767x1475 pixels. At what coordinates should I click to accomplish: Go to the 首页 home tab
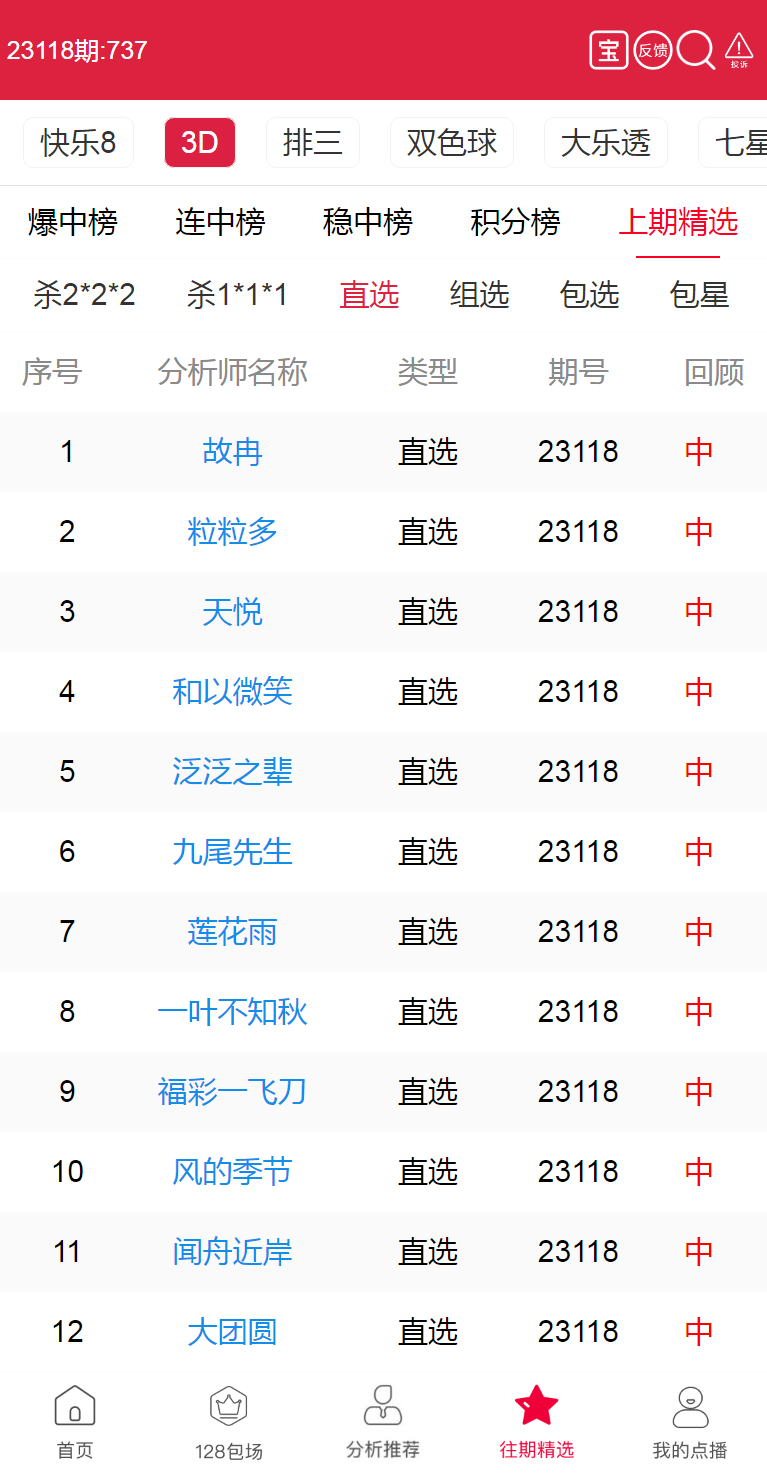pyautogui.click(x=75, y=1421)
